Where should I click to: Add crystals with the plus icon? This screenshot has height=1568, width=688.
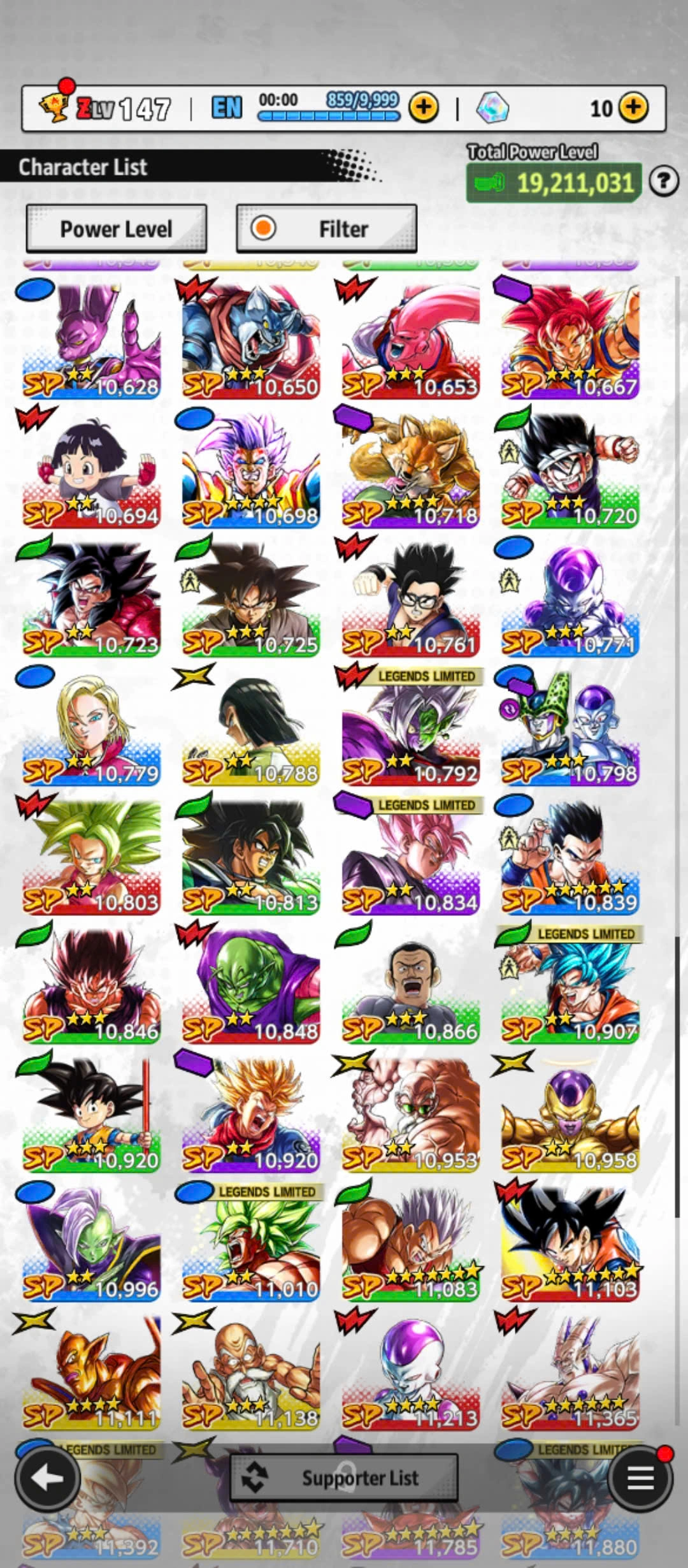(x=633, y=108)
